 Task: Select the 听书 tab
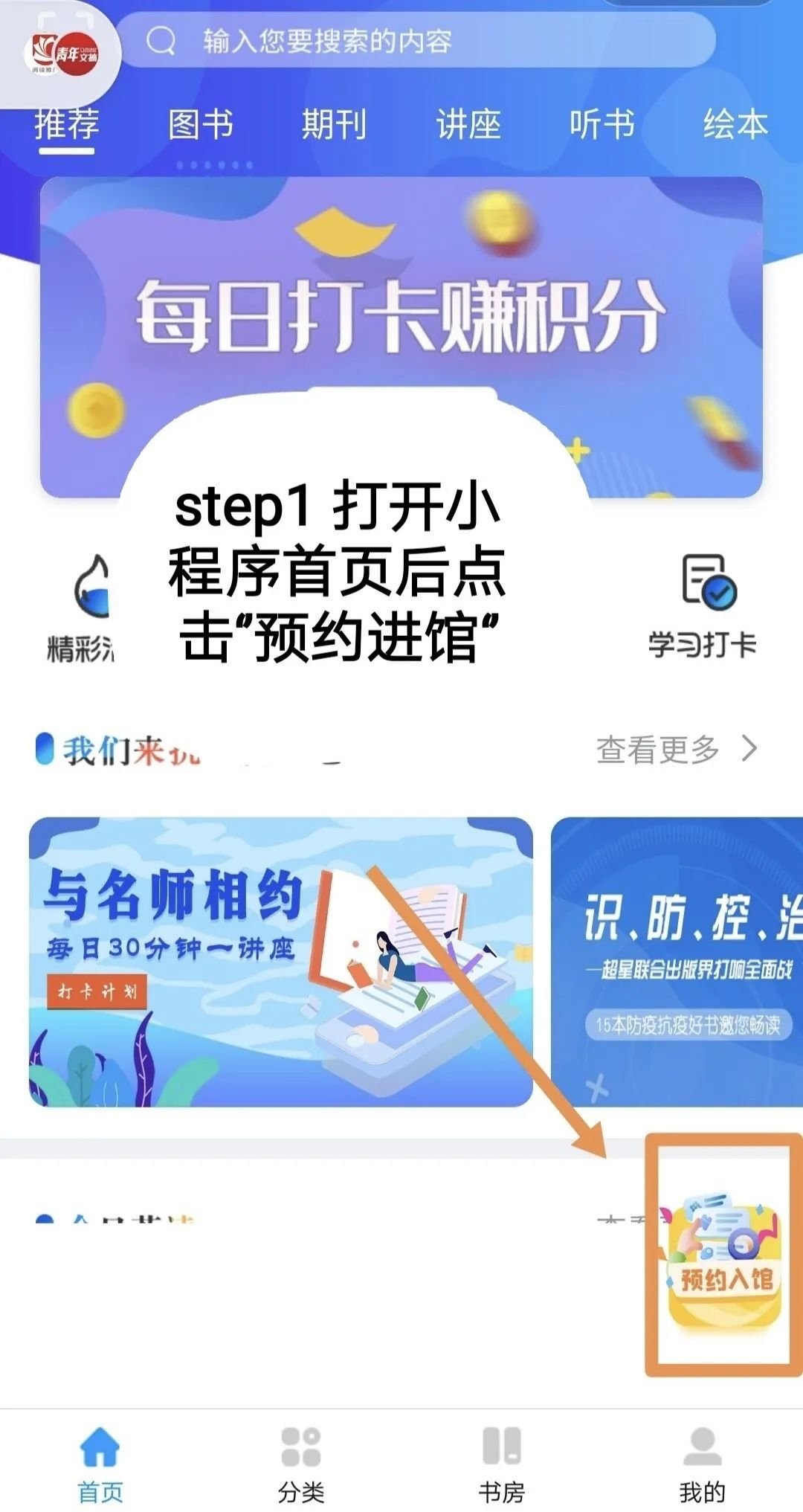tap(602, 123)
